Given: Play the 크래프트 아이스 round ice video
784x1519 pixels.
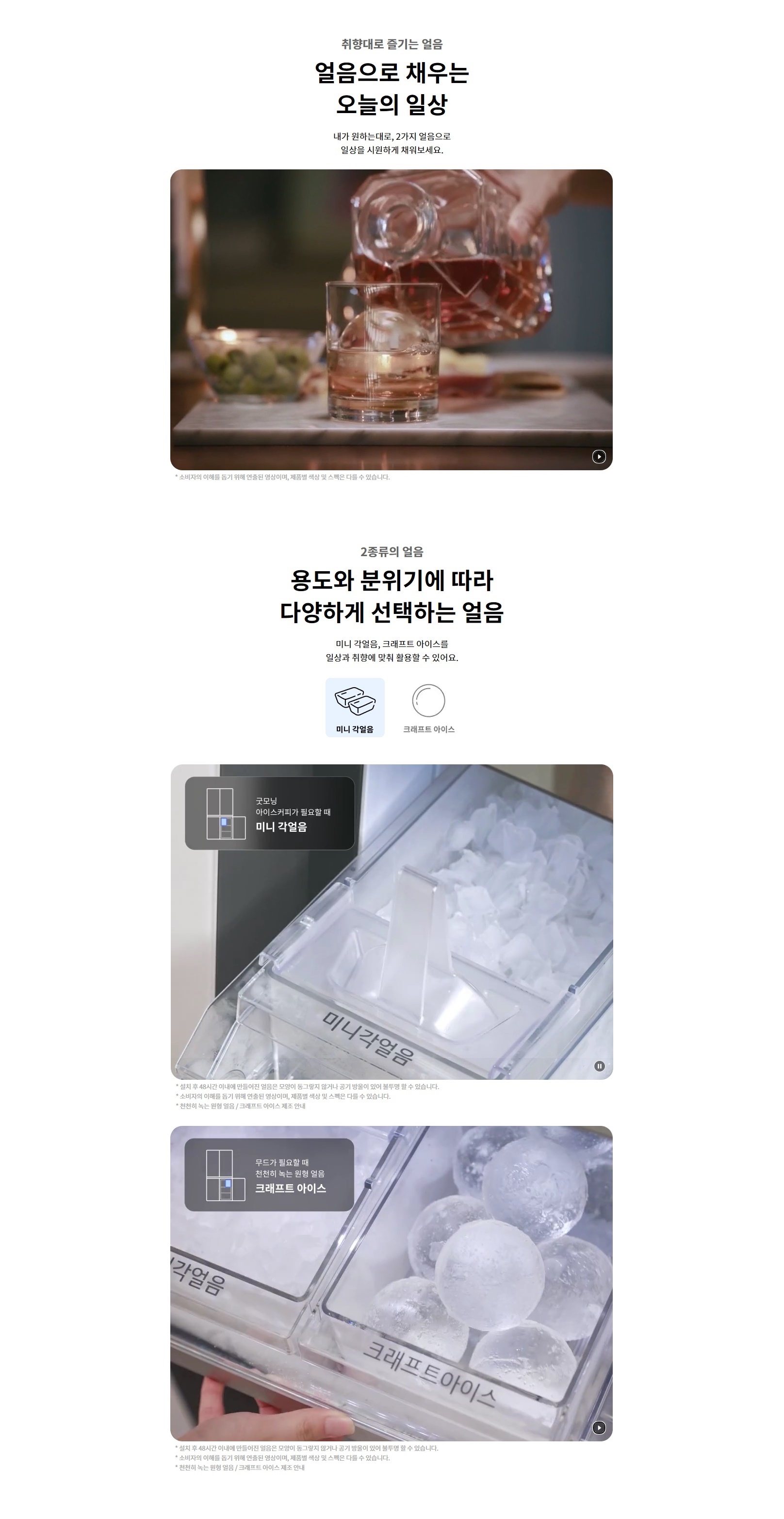Looking at the screenshot, I should [x=598, y=1427].
